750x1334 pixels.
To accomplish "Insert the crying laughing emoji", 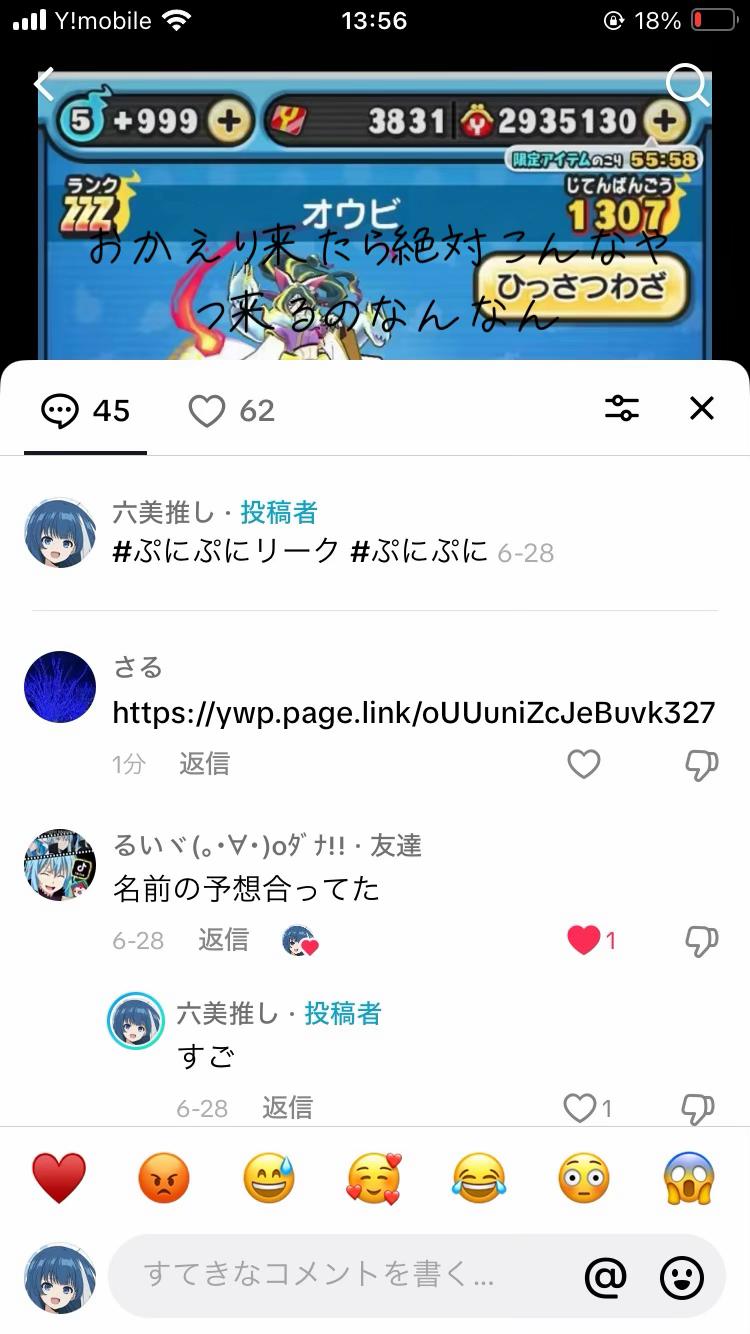I will [x=479, y=1178].
